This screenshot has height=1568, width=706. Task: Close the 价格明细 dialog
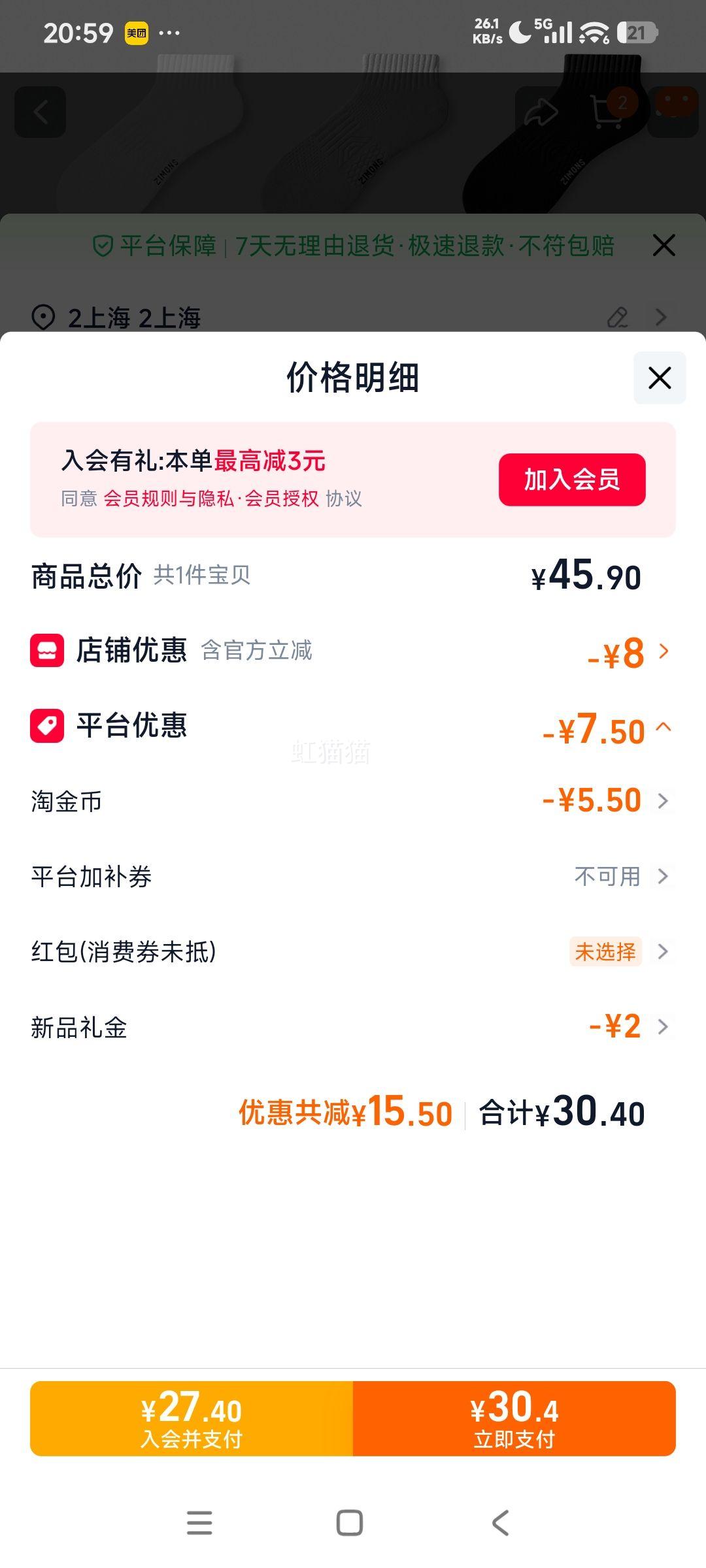click(659, 377)
